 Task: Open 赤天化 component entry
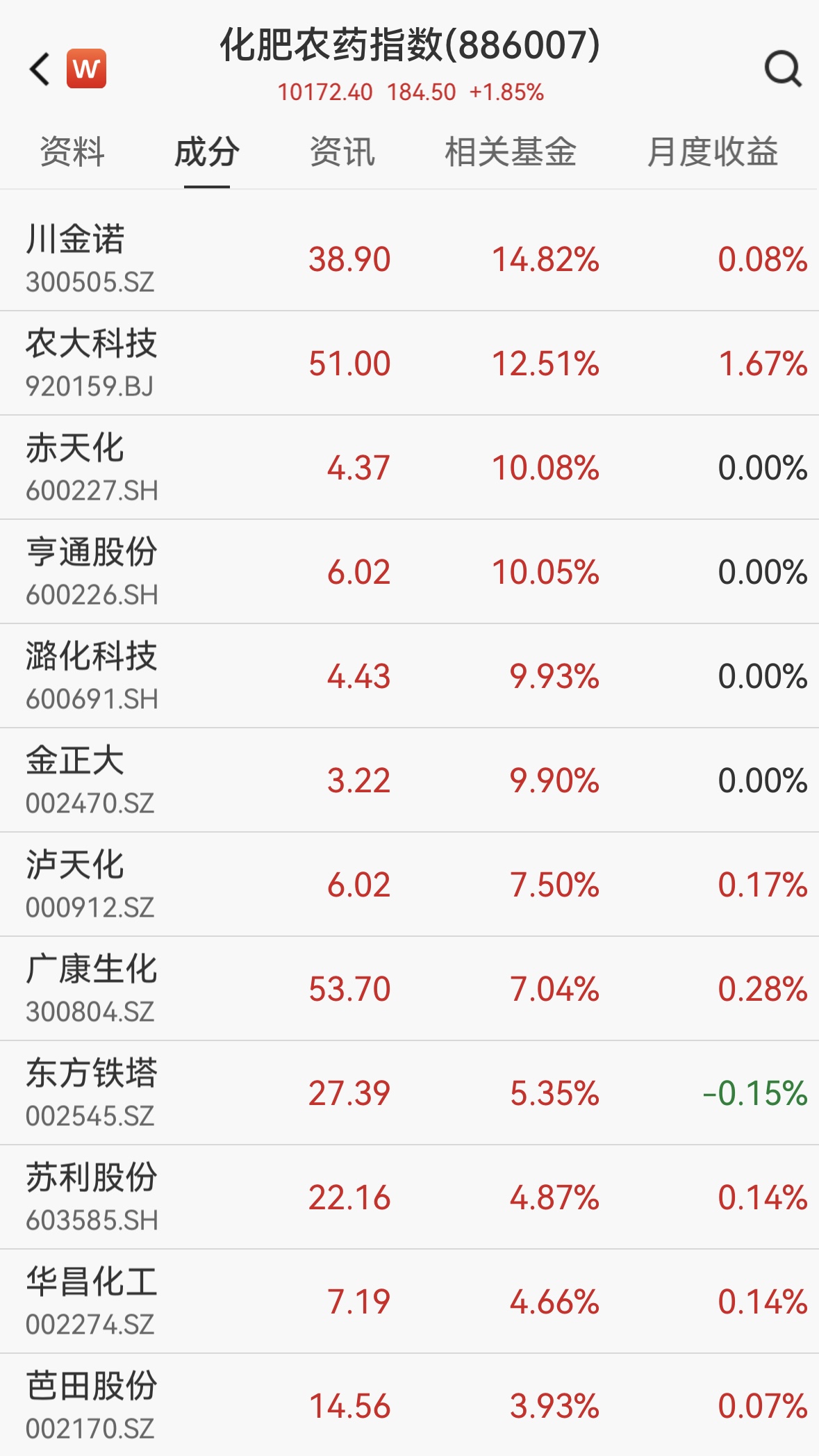[x=410, y=466]
